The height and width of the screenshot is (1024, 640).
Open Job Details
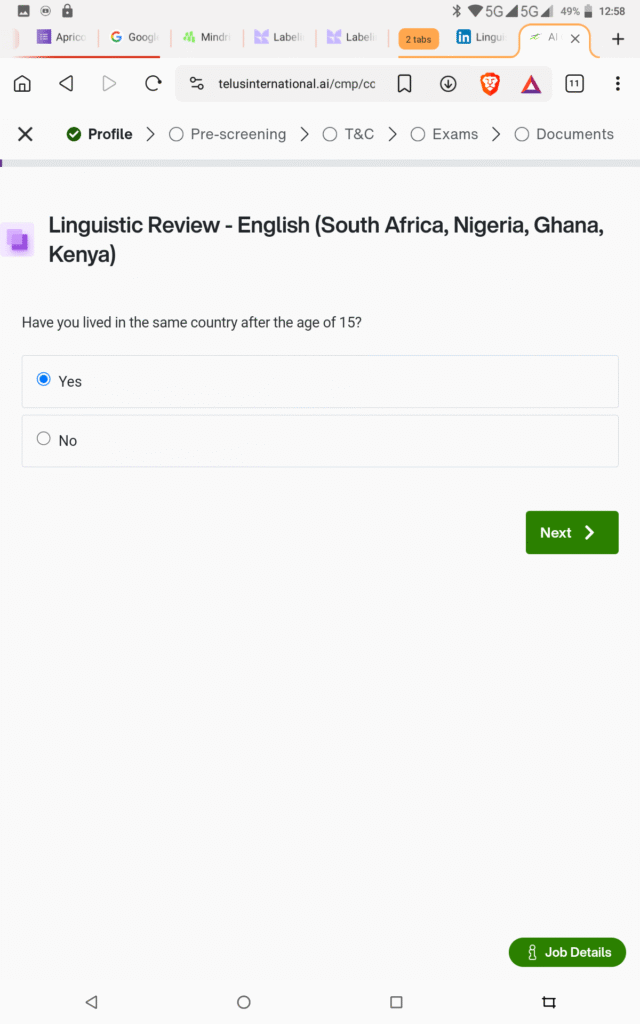pyautogui.click(x=567, y=952)
